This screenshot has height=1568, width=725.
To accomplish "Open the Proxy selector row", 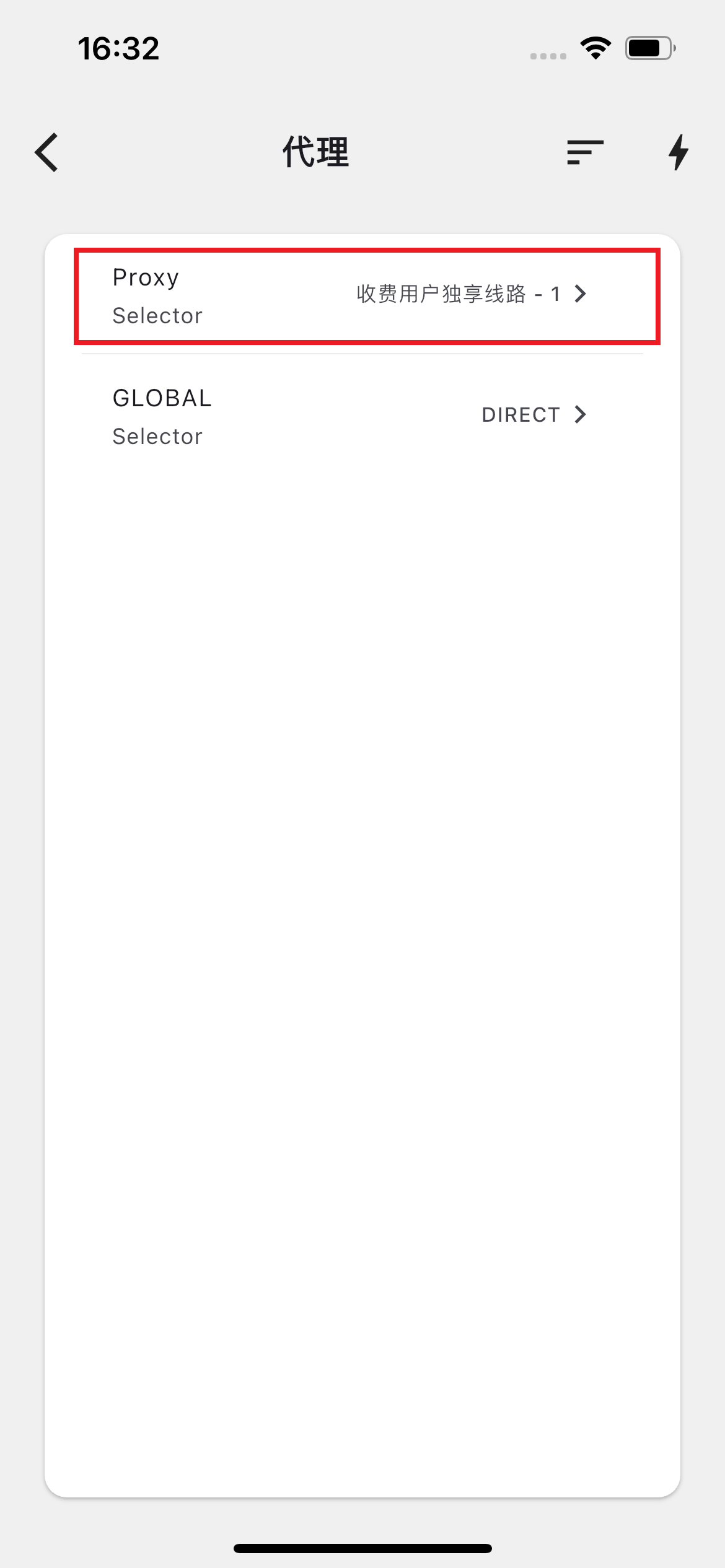I will (366, 295).
